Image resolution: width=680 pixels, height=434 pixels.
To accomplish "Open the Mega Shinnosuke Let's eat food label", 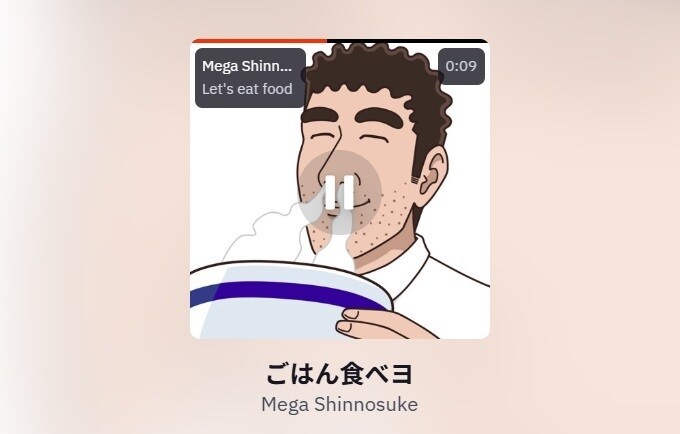I will coord(250,77).
